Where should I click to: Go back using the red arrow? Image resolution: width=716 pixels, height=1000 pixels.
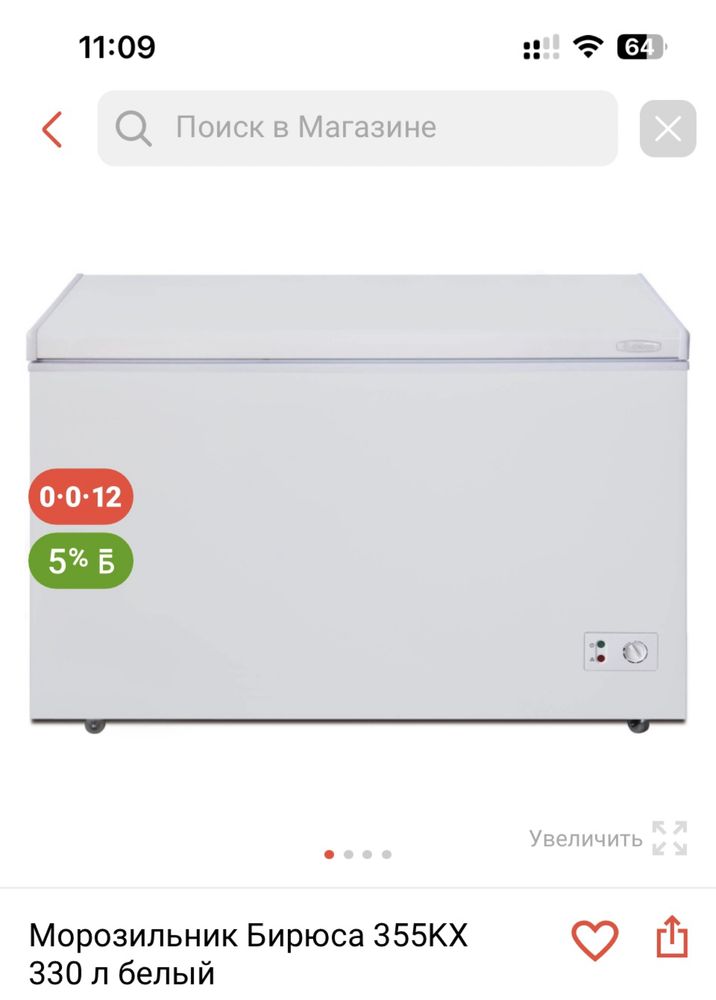coord(52,129)
